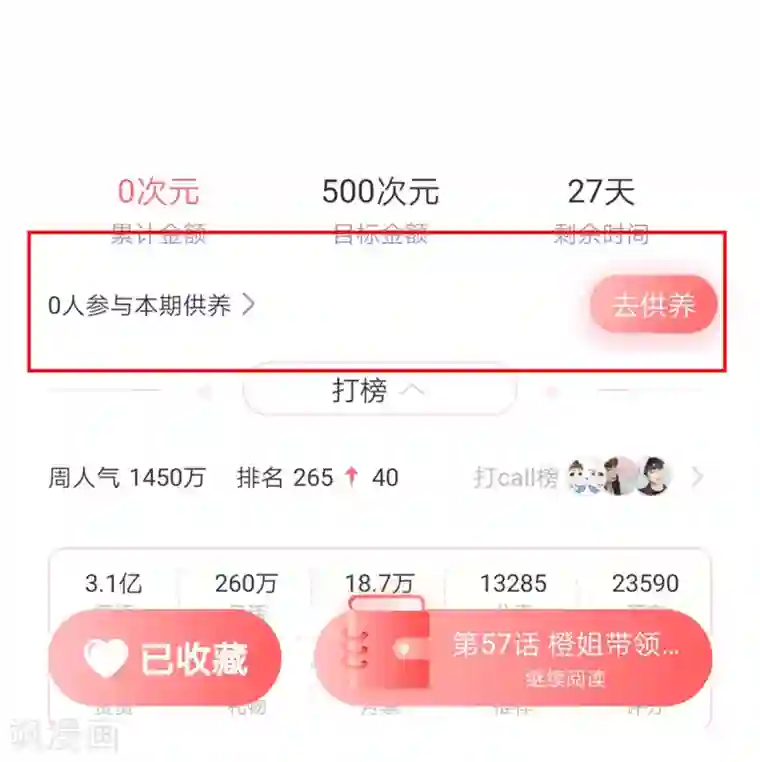
Task: Click the 周人气 1450万 weekly popularity stat
Action: (x=127, y=477)
